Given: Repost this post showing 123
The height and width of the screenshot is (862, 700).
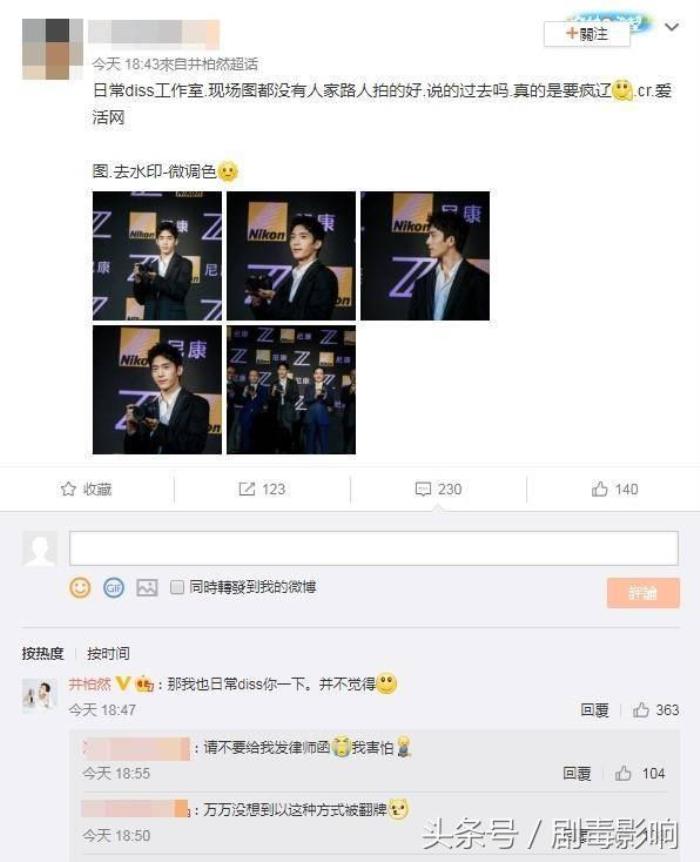Looking at the screenshot, I should [x=262, y=489].
